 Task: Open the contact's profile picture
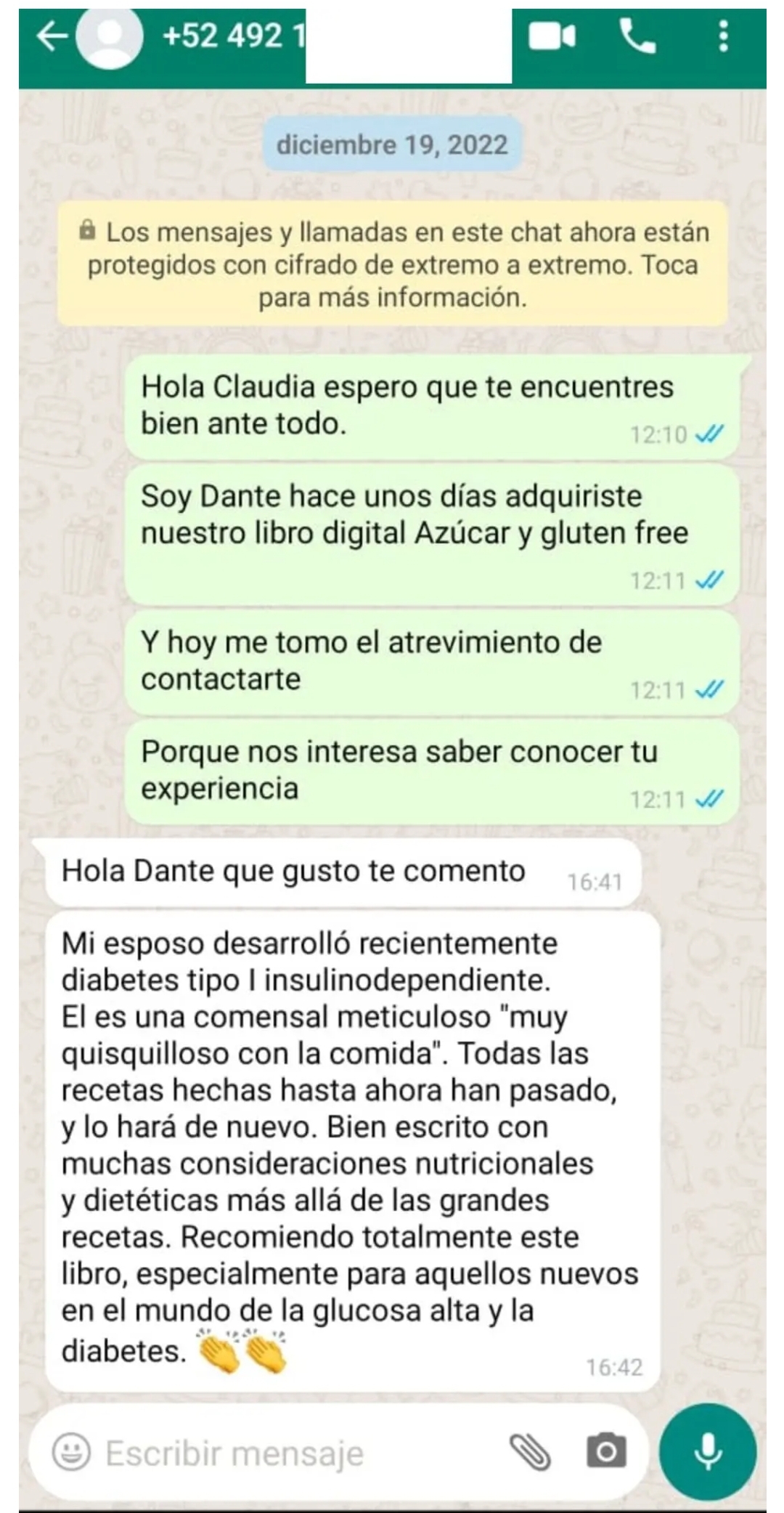[110, 36]
